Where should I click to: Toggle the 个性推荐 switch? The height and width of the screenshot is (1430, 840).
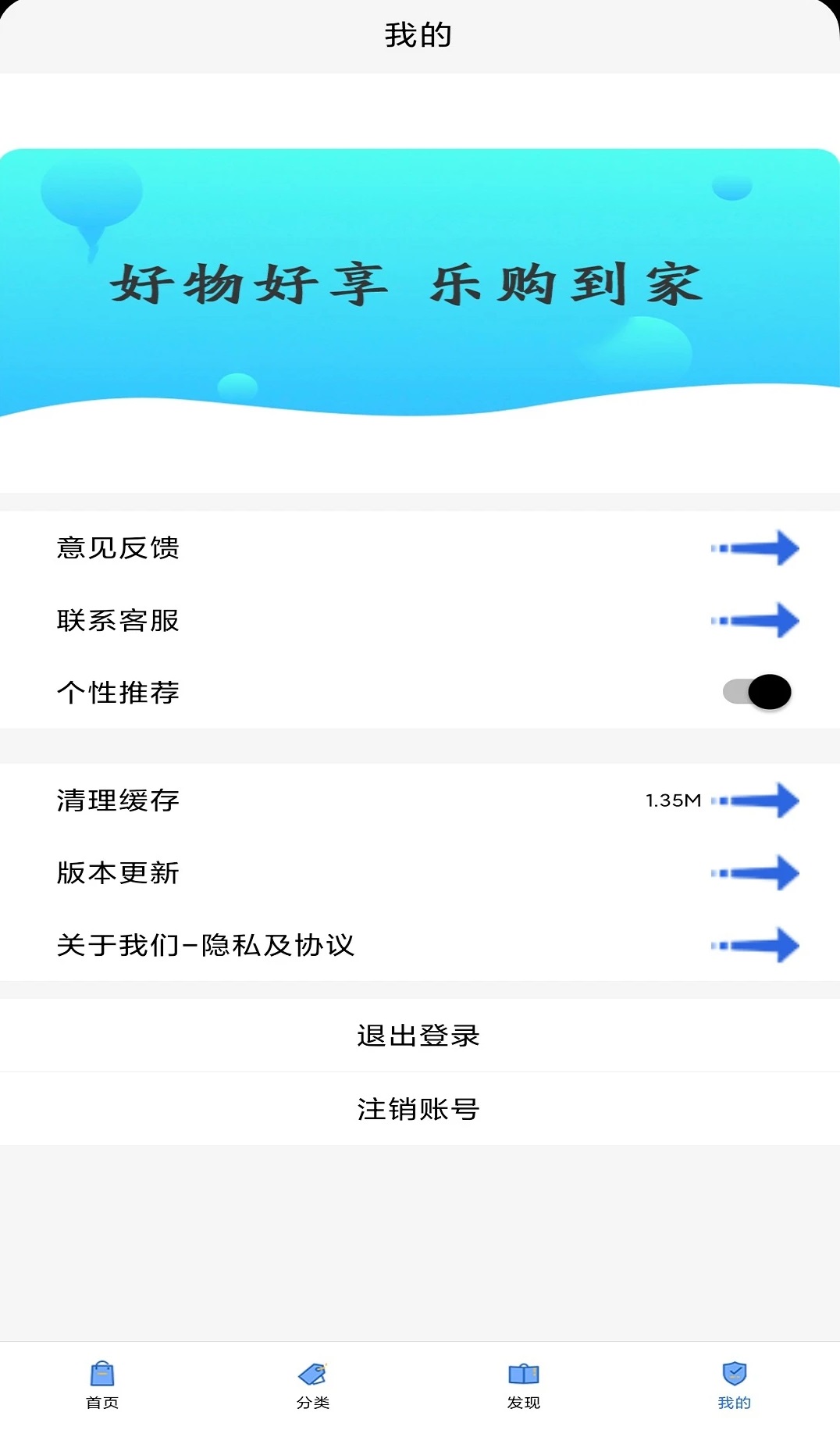point(756,692)
